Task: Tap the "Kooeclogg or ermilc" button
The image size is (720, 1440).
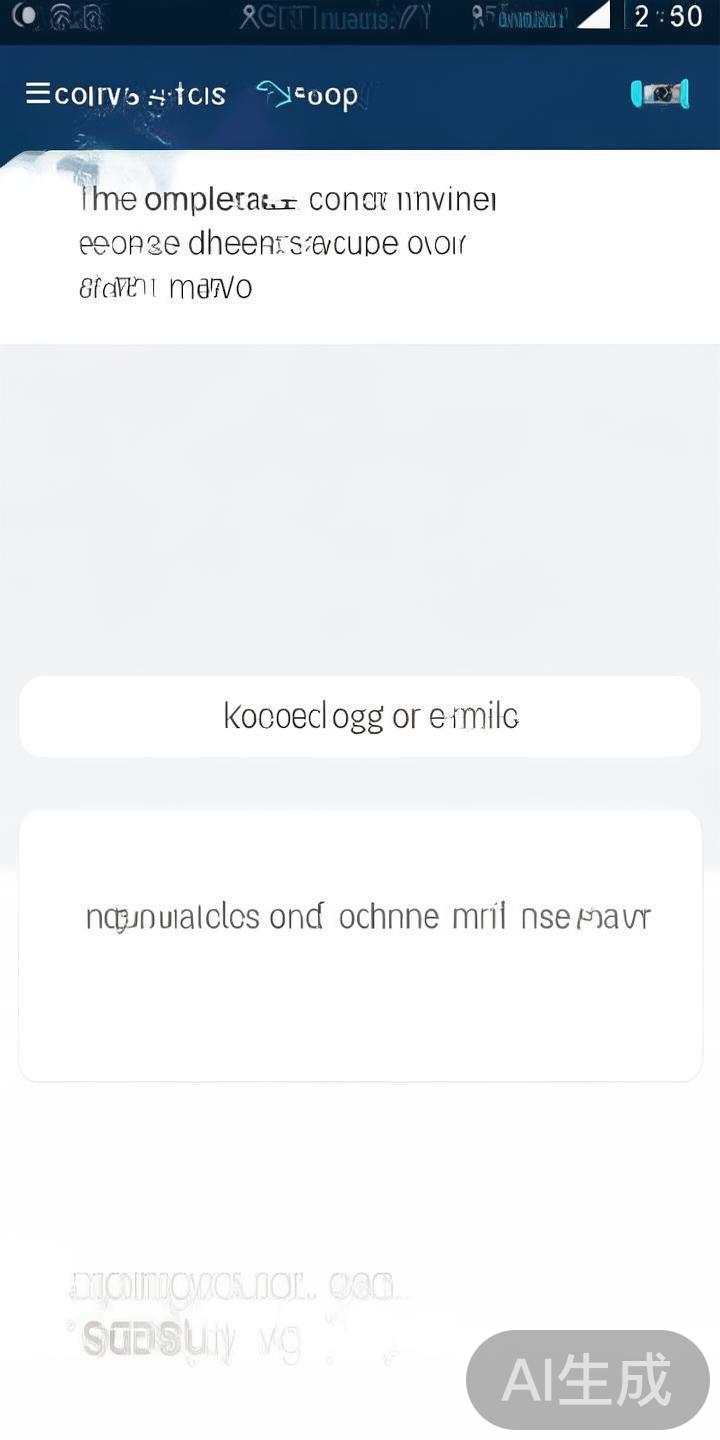Action: [360, 716]
